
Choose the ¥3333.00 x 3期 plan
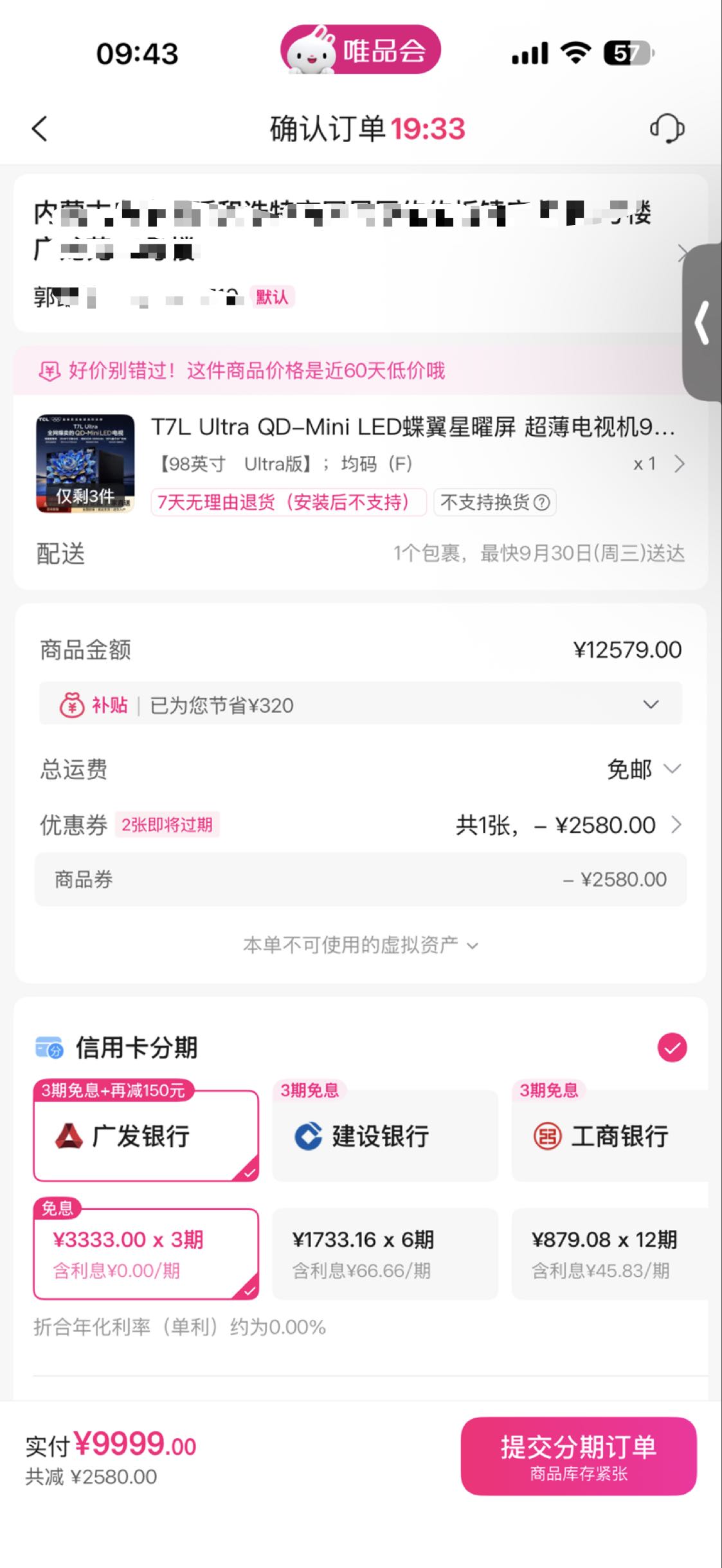point(146,1254)
